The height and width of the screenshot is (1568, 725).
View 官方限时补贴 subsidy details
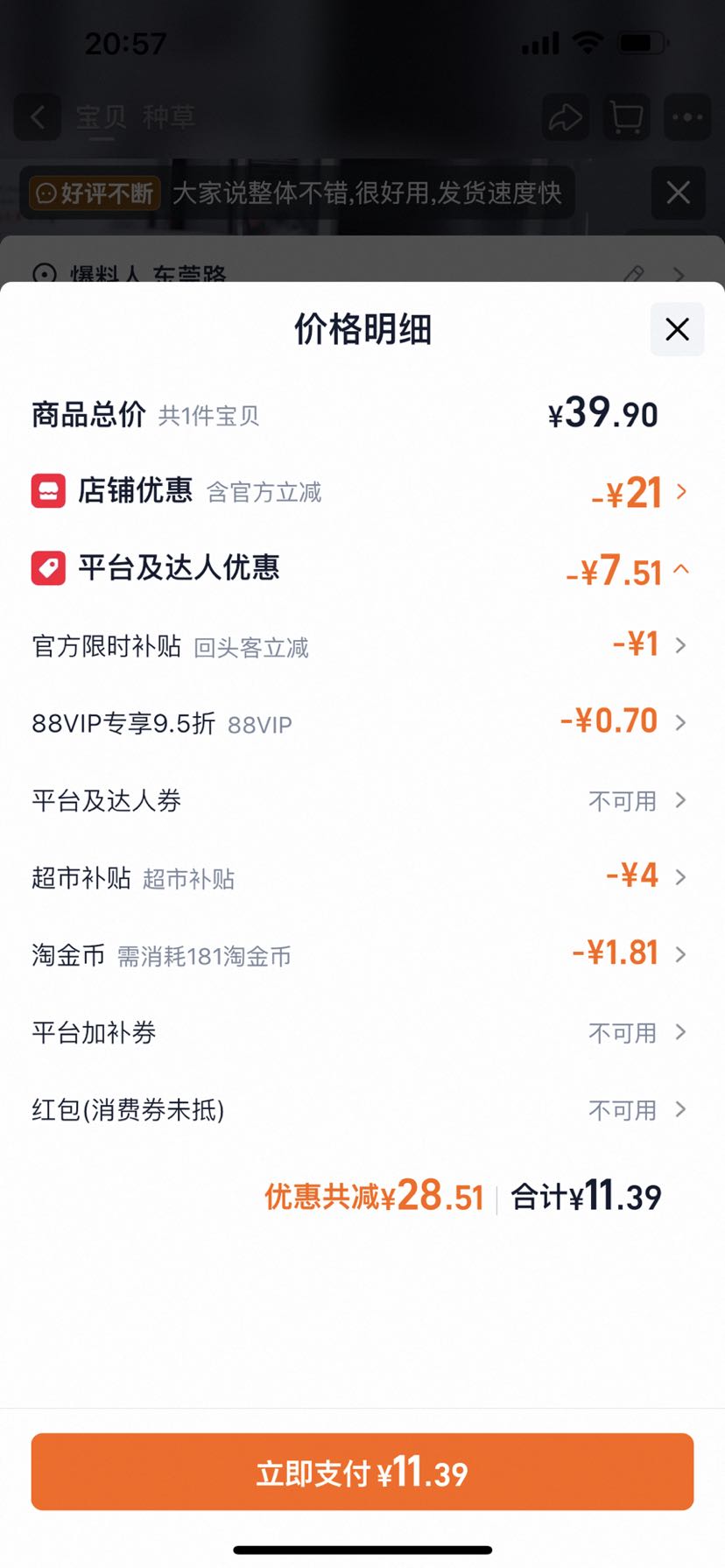click(362, 646)
